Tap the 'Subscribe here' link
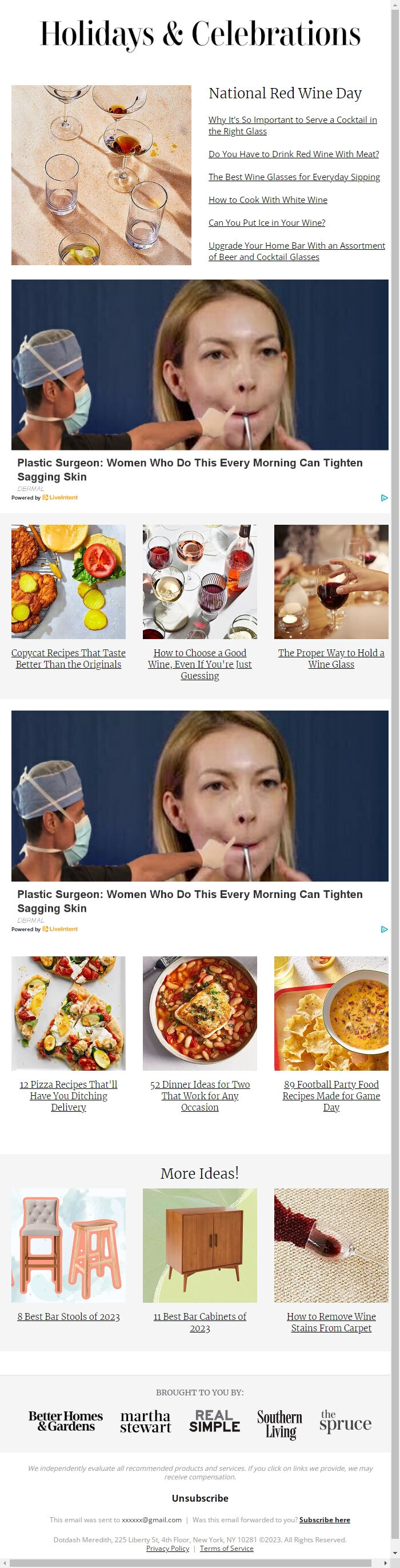400x1568 pixels. pyautogui.click(x=325, y=1520)
